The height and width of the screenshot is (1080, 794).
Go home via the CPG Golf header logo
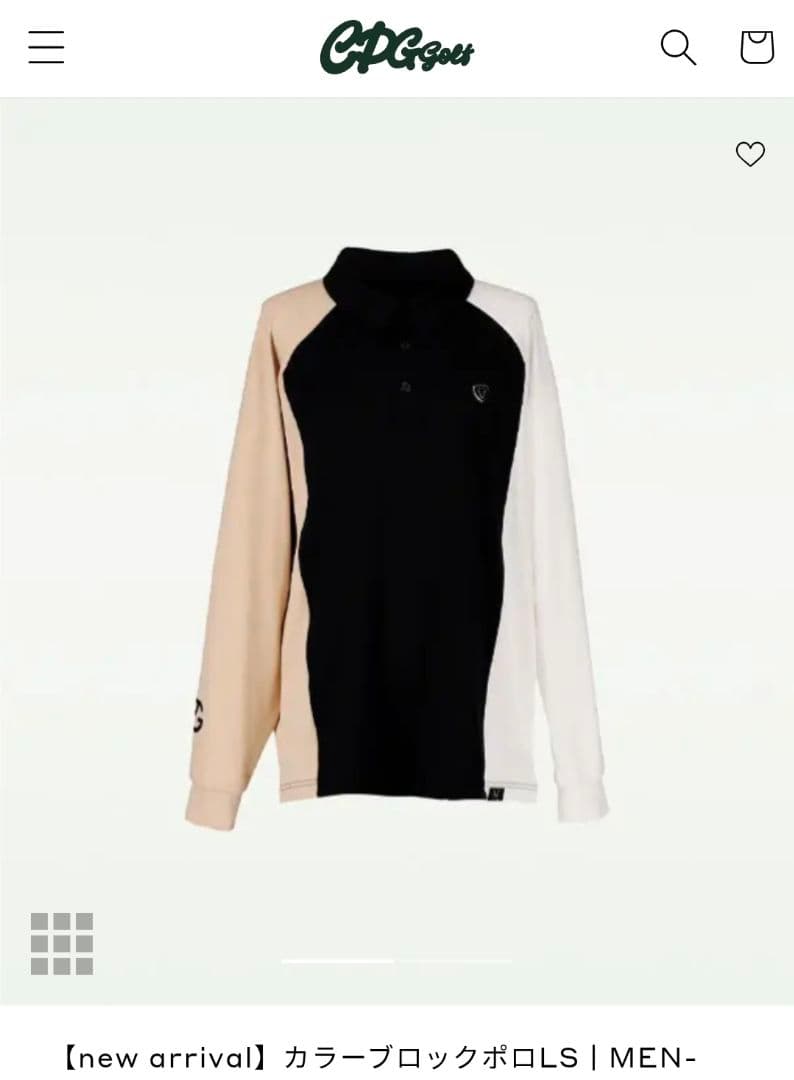[x=397, y=47]
